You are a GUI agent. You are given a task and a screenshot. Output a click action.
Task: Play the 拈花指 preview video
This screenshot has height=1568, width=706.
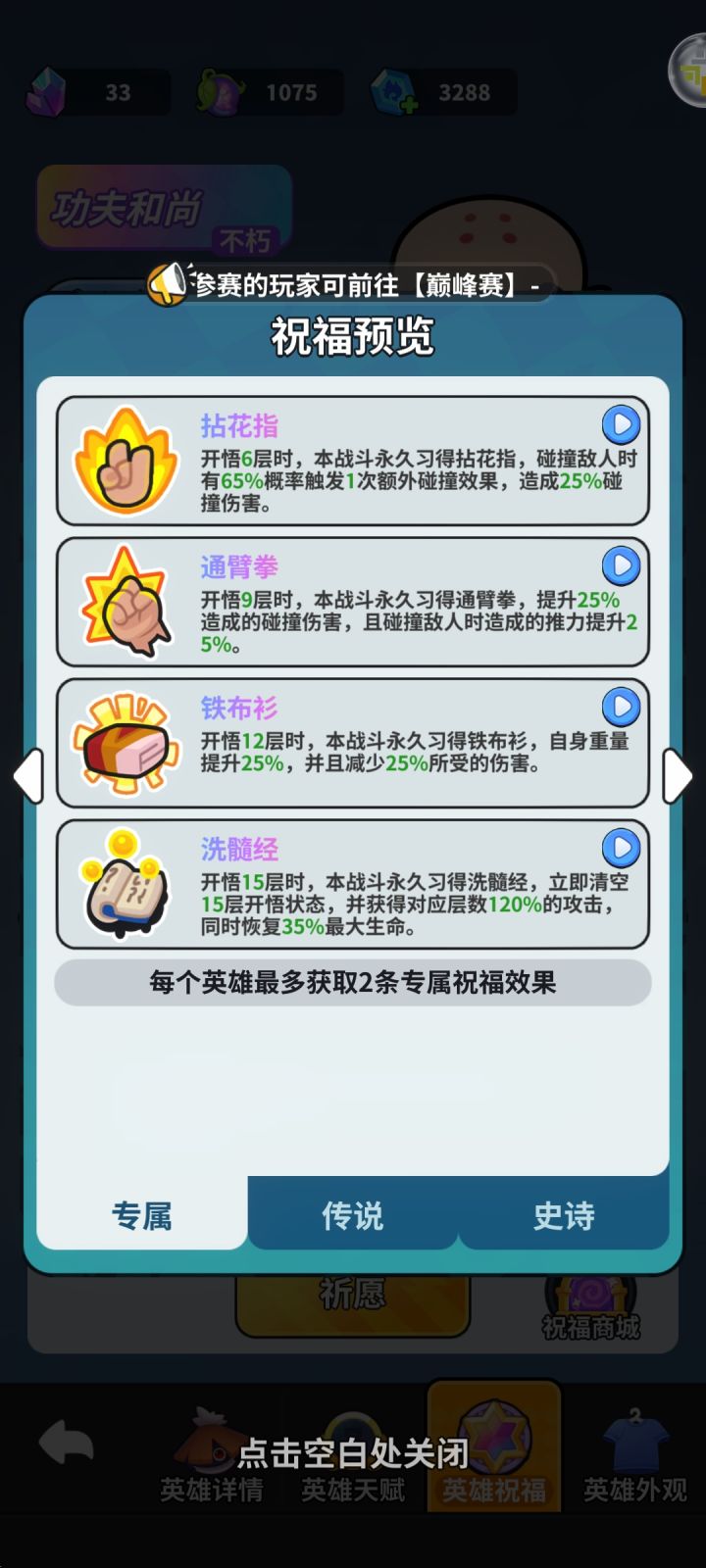click(621, 425)
